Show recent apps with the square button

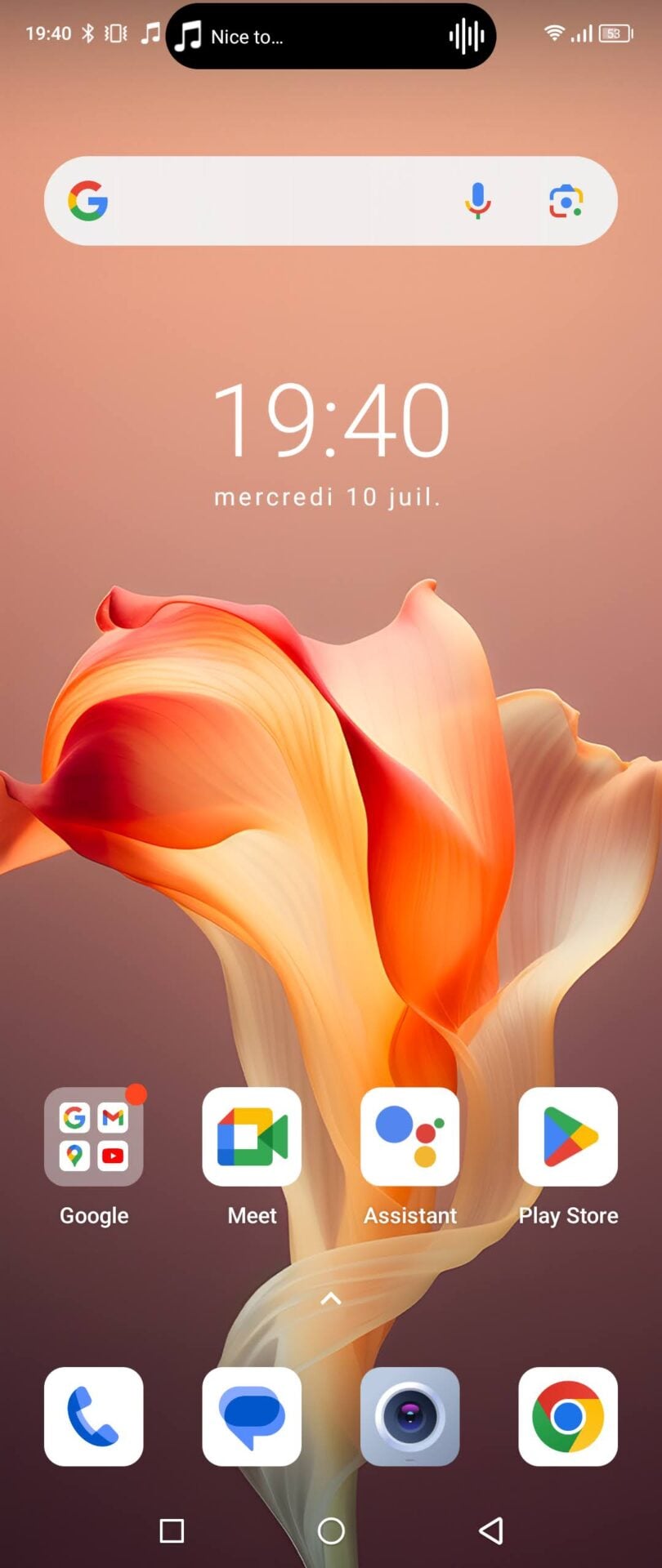[172, 1530]
